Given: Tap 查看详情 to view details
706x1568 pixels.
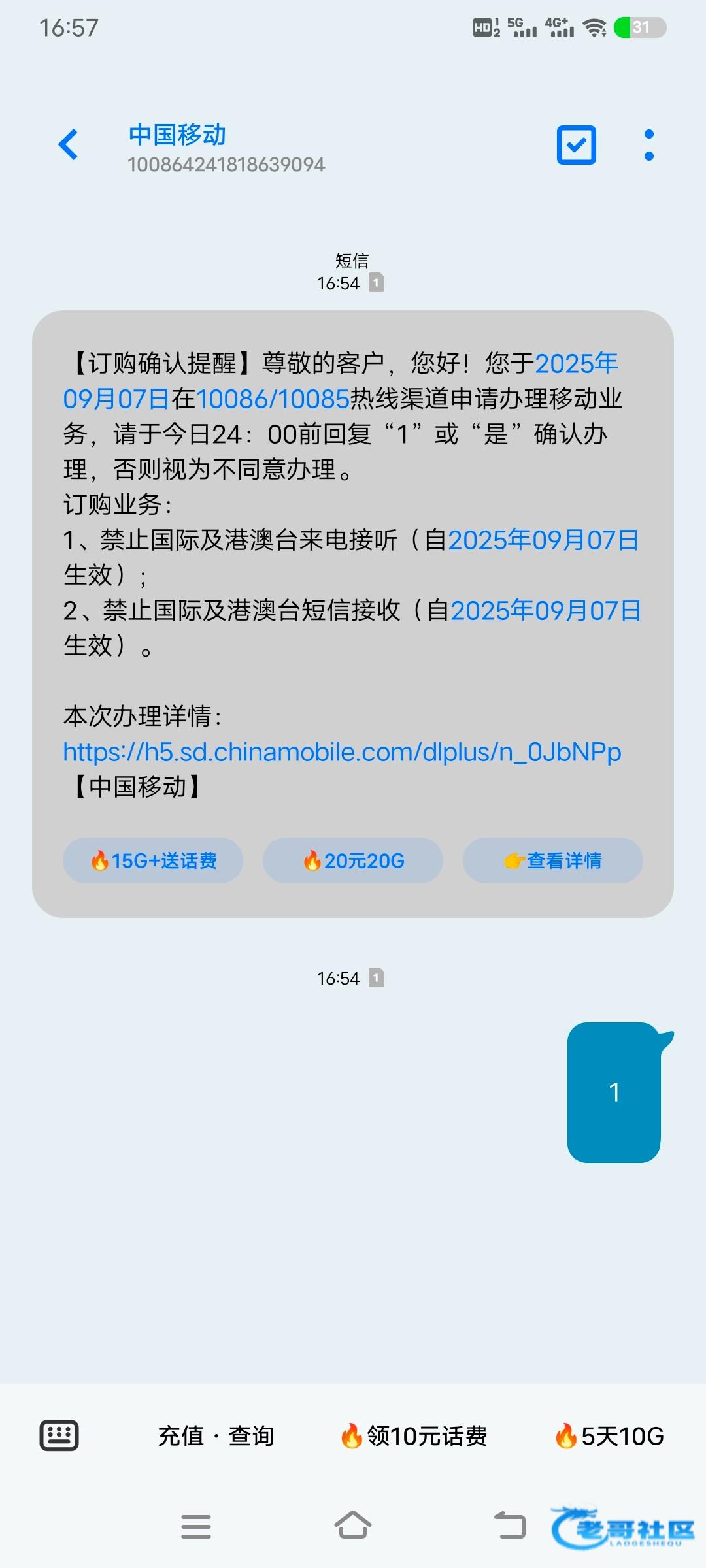Looking at the screenshot, I should [553, 860].
